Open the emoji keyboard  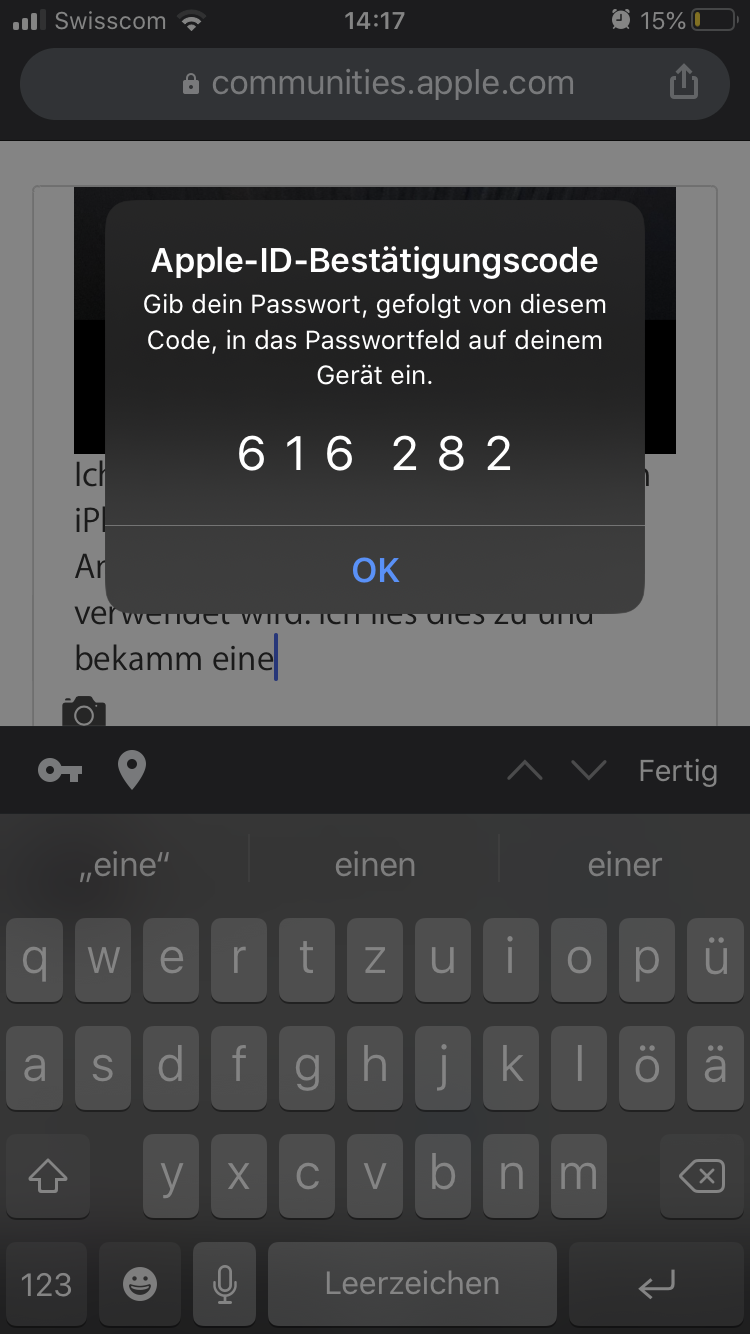(140, 1284)
